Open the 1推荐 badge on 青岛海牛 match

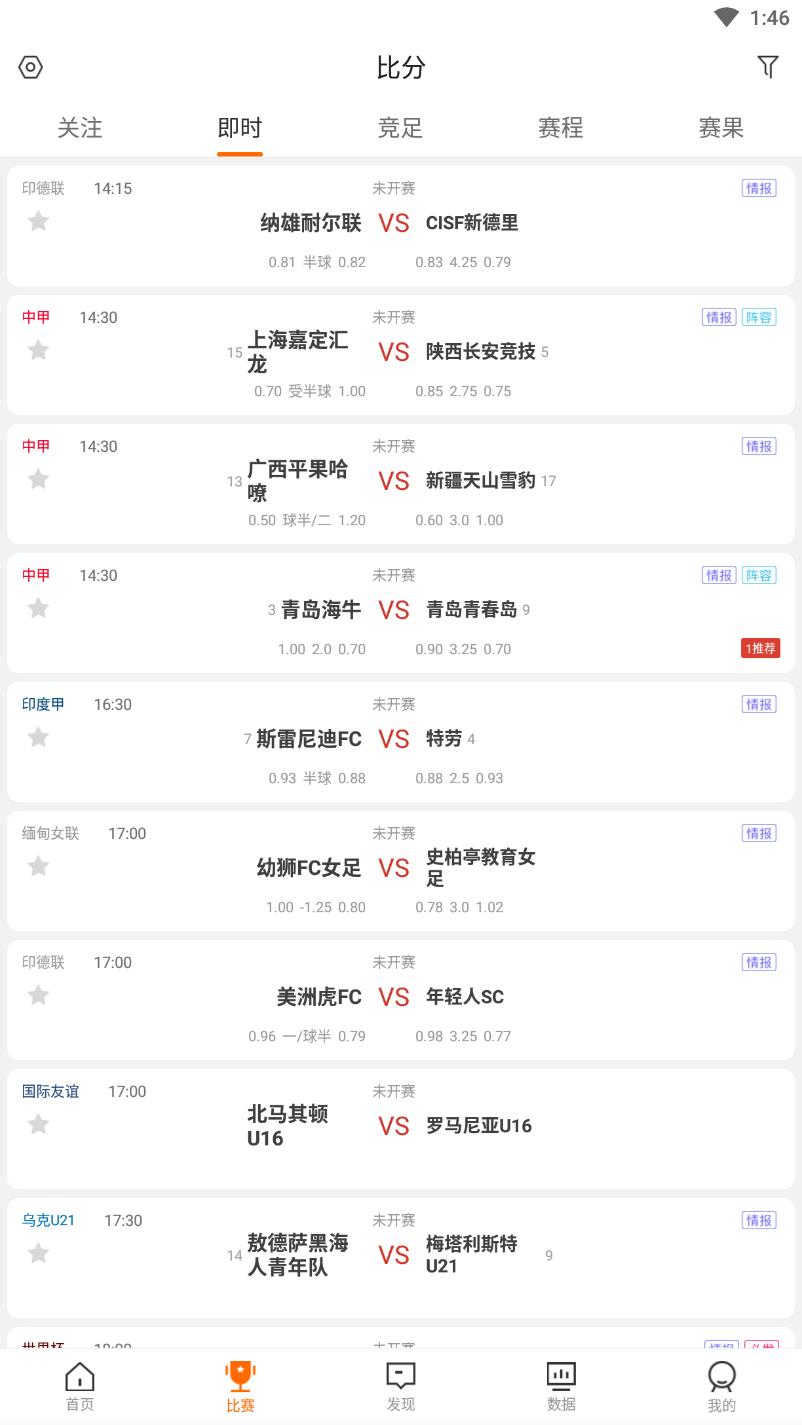coord(760,649)
